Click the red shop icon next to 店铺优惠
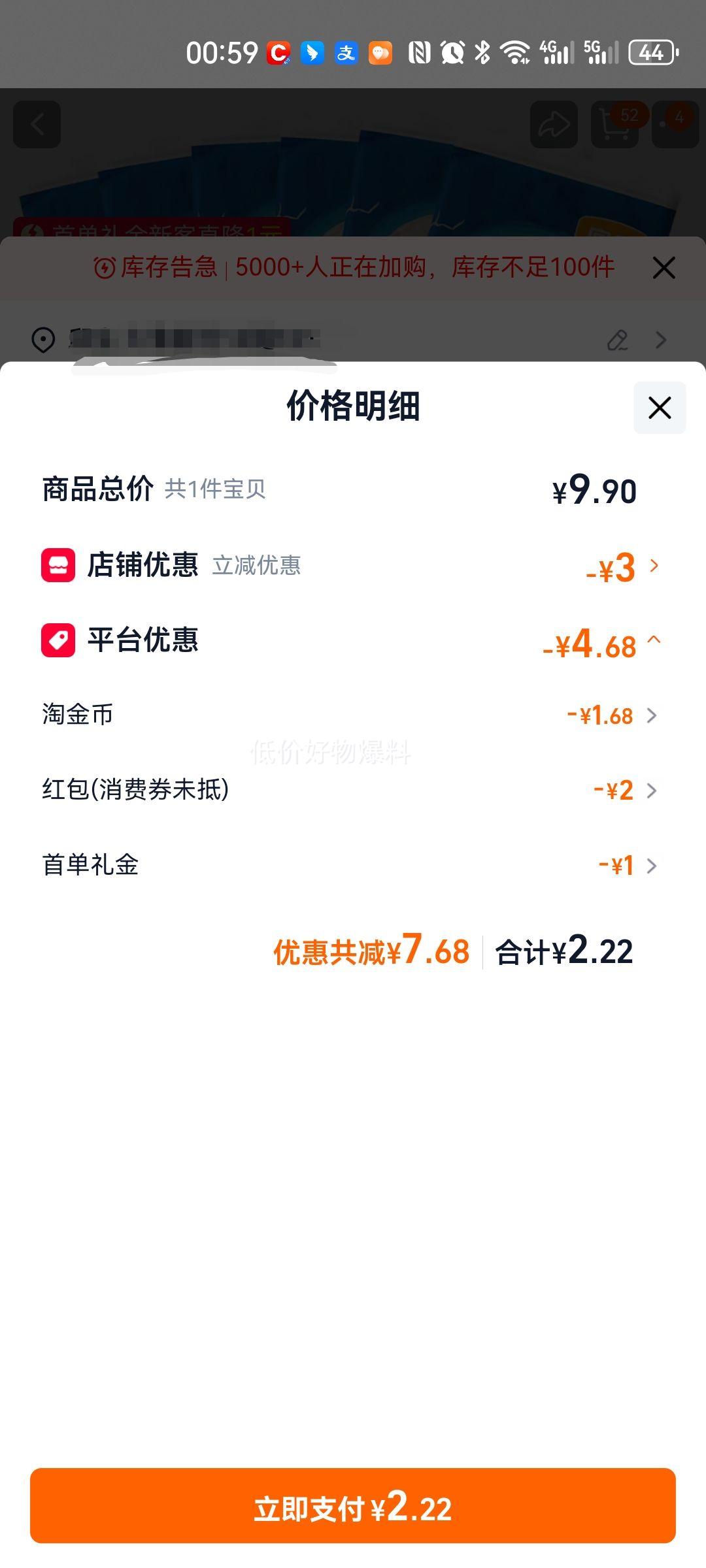This screenshot has width=706, height=1568. (58, 566)
